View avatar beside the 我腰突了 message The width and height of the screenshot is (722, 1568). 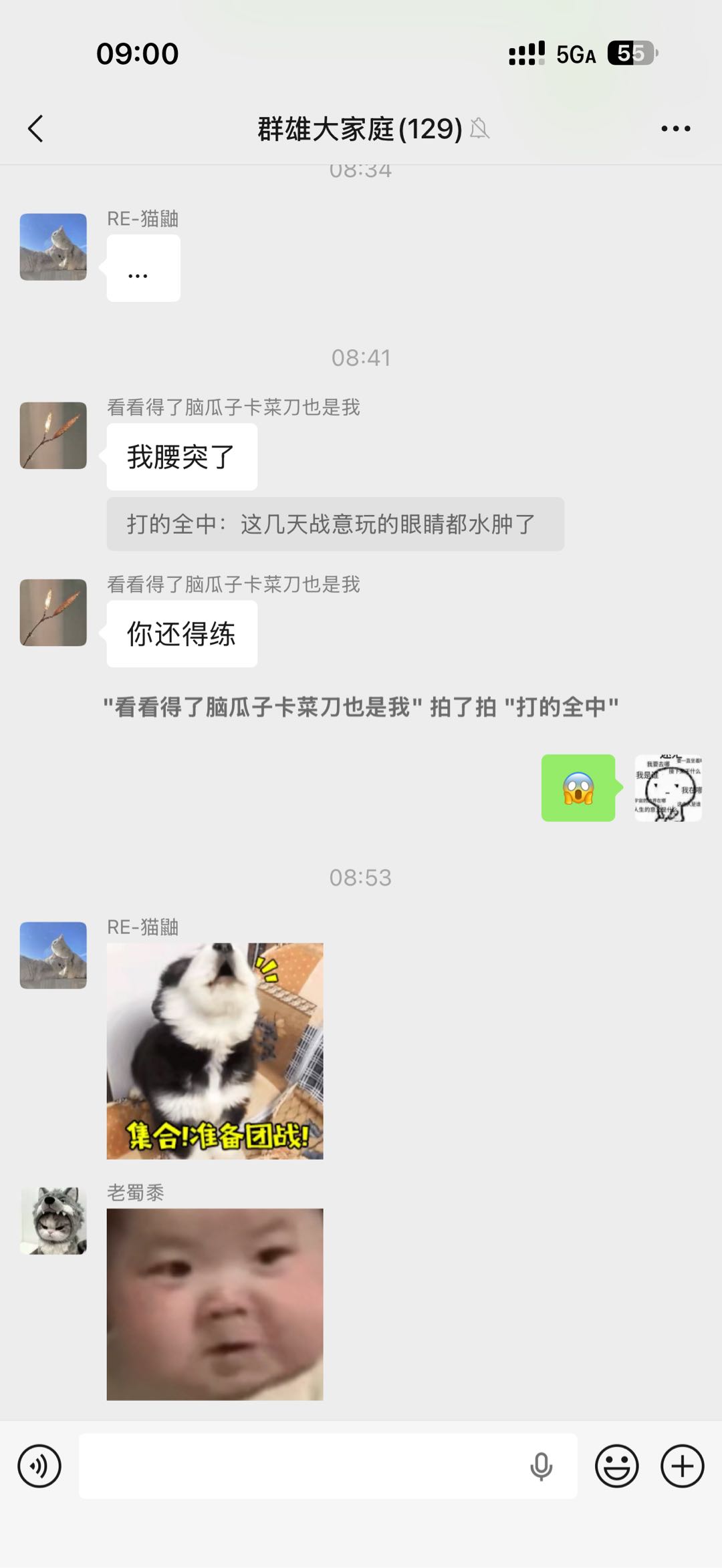(x=53, y=436)
